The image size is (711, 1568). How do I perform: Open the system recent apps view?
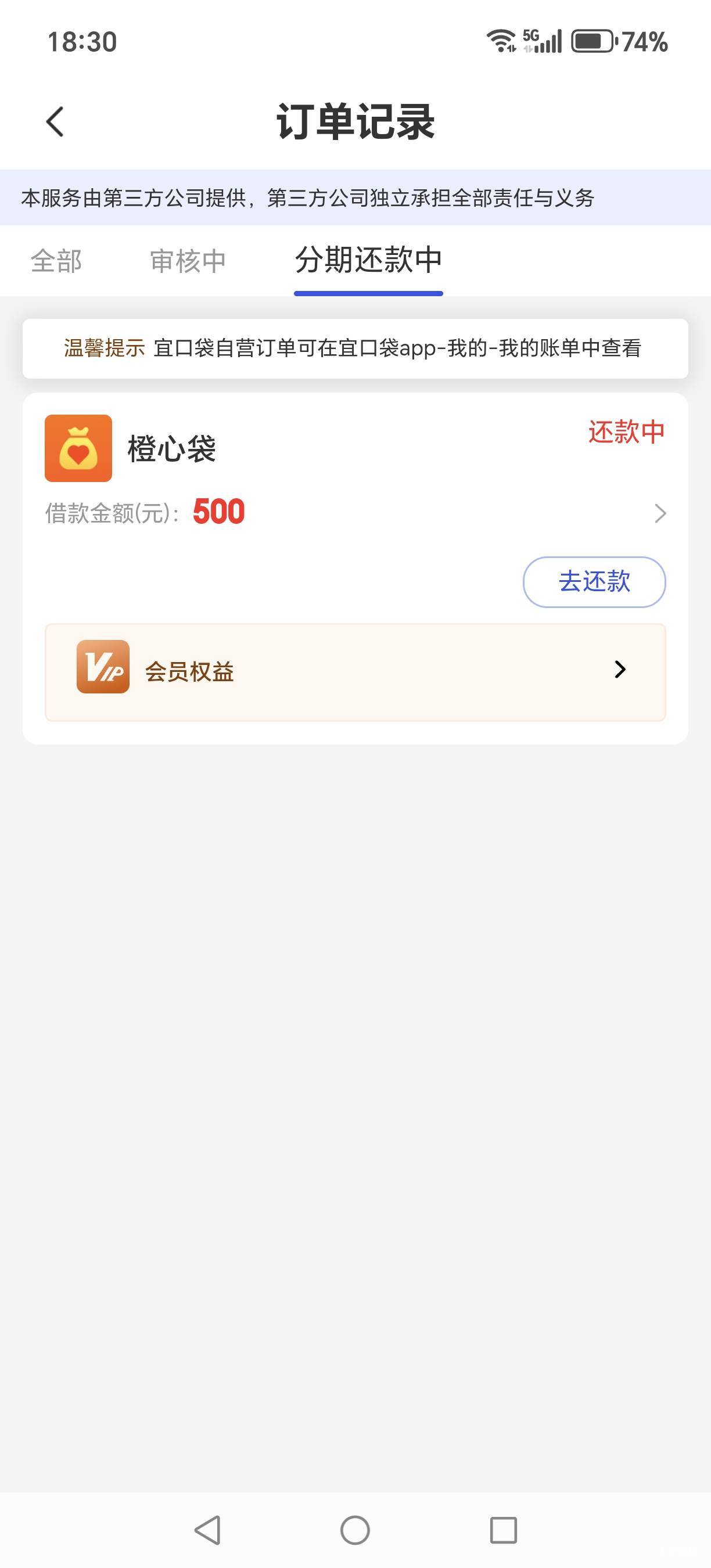coord(504,1530)
